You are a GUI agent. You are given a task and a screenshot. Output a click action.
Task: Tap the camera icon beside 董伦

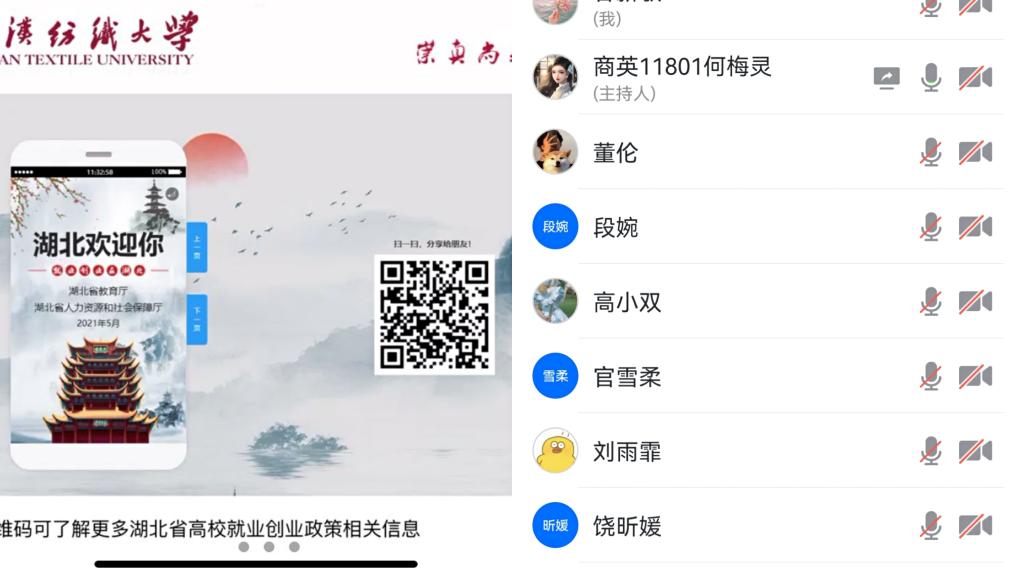point(975,153)
